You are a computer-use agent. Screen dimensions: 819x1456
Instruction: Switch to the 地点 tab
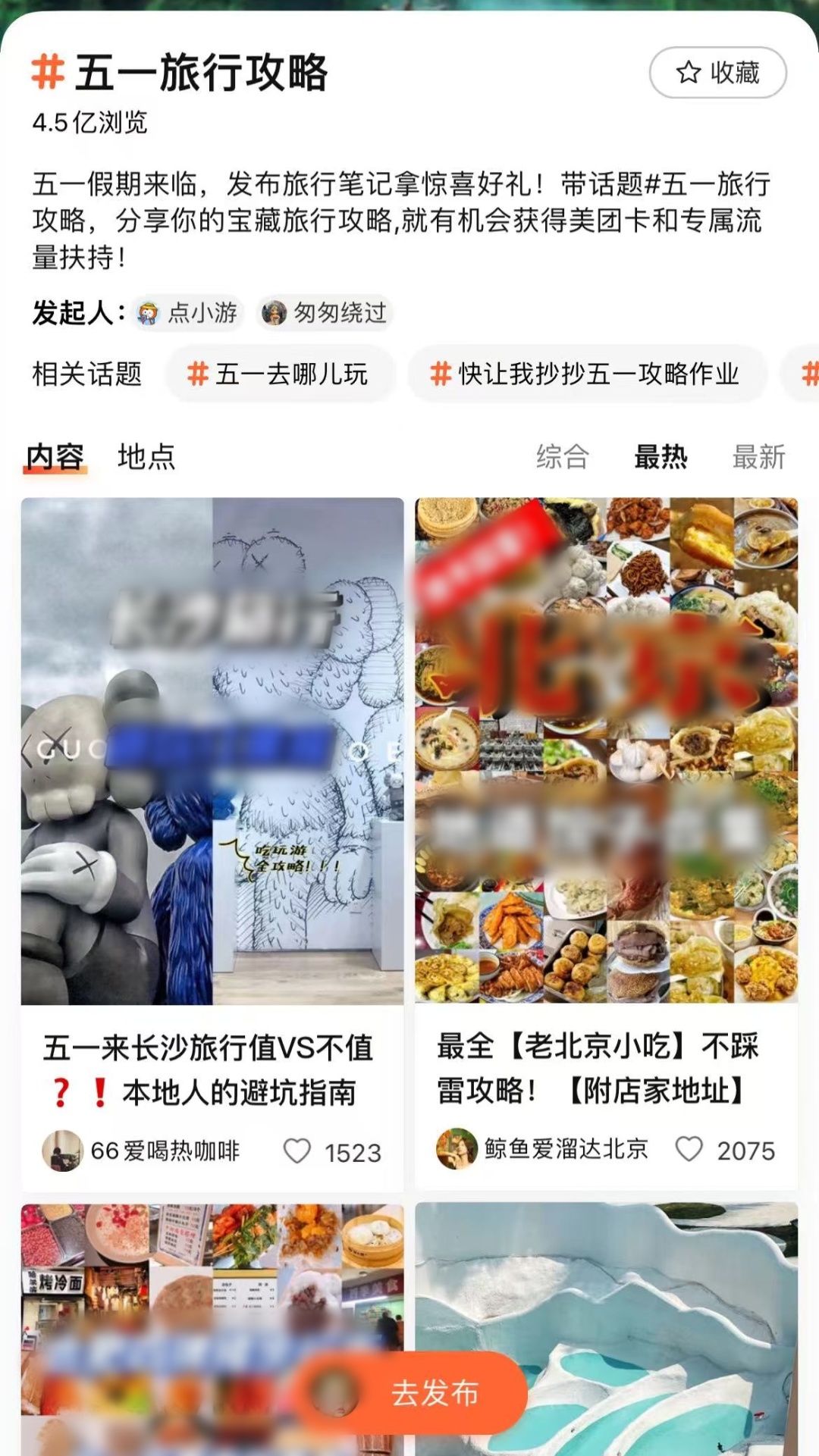tap(146, 457)
